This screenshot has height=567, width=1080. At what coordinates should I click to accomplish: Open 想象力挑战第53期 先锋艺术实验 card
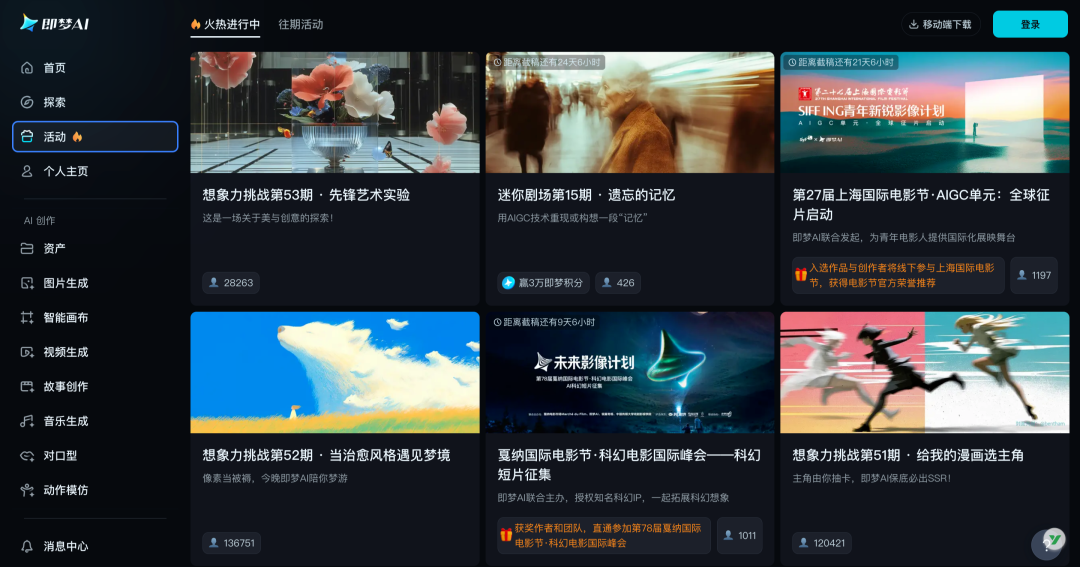334,195
